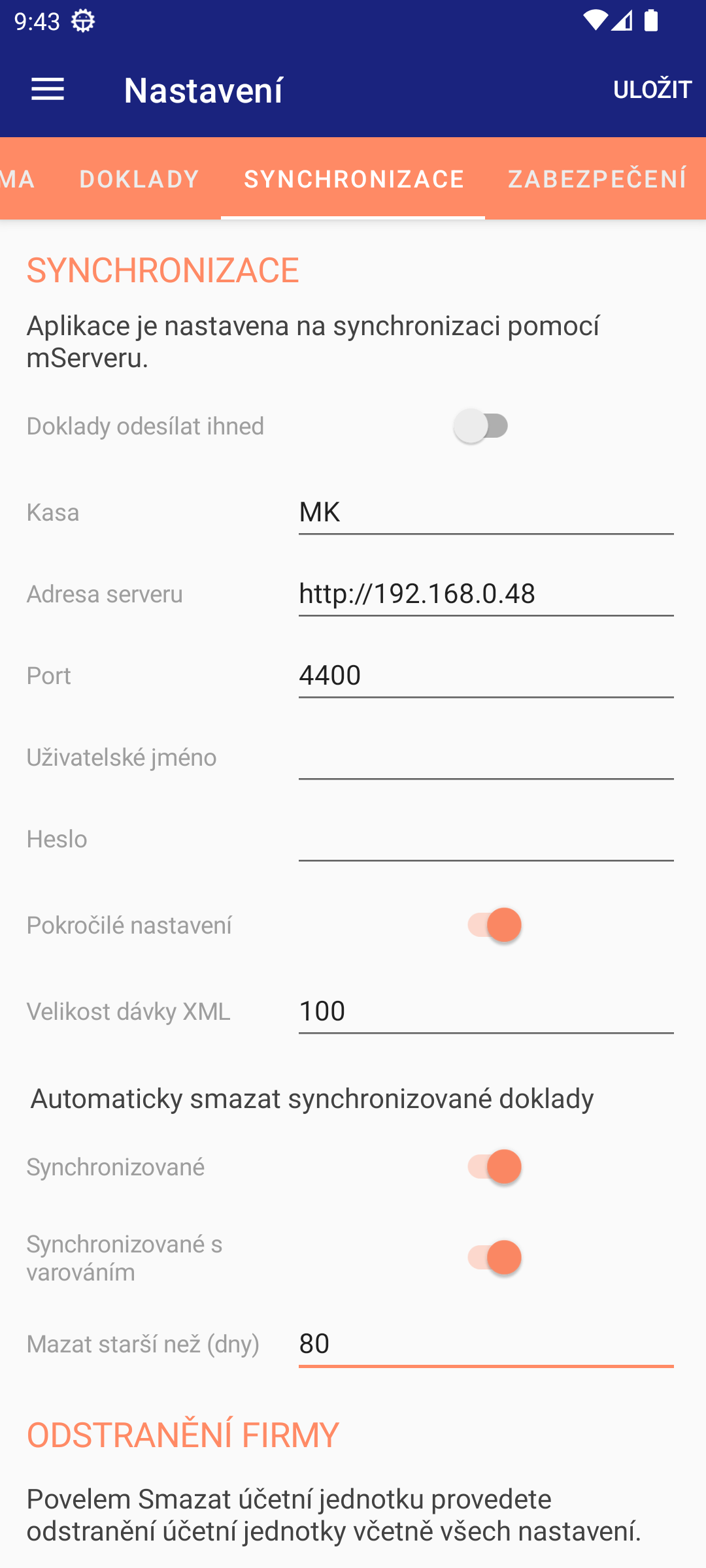The image size is (706, 1568).
Task: Select the SYNCHRONIZACE tab
Action: (x=354, y=178)
